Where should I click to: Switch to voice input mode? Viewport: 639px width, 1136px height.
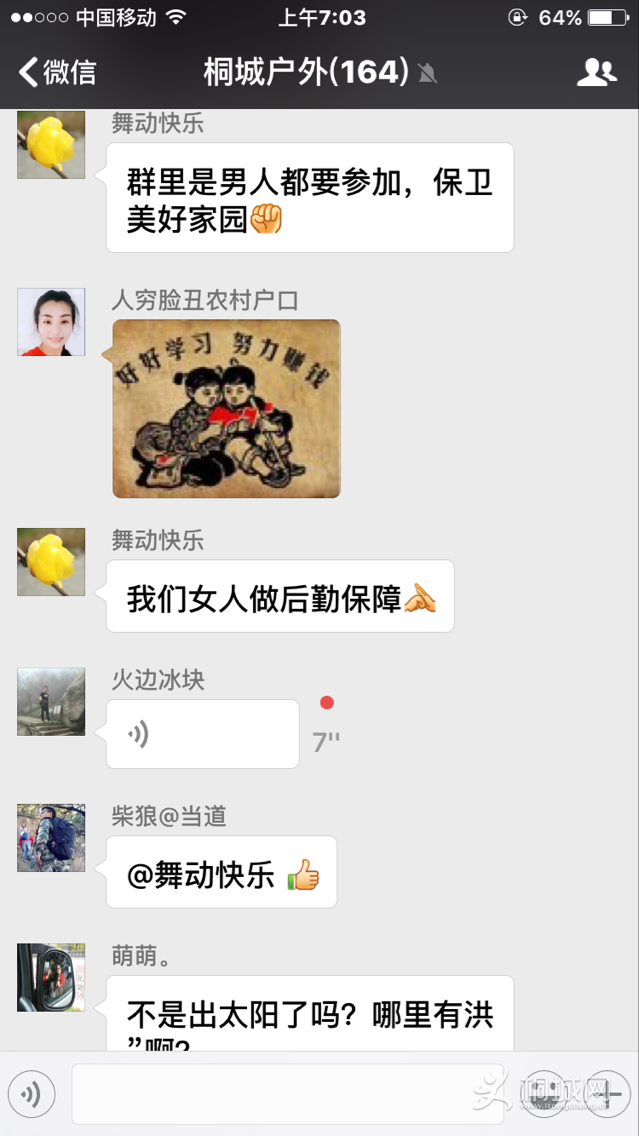(32, 1094)
